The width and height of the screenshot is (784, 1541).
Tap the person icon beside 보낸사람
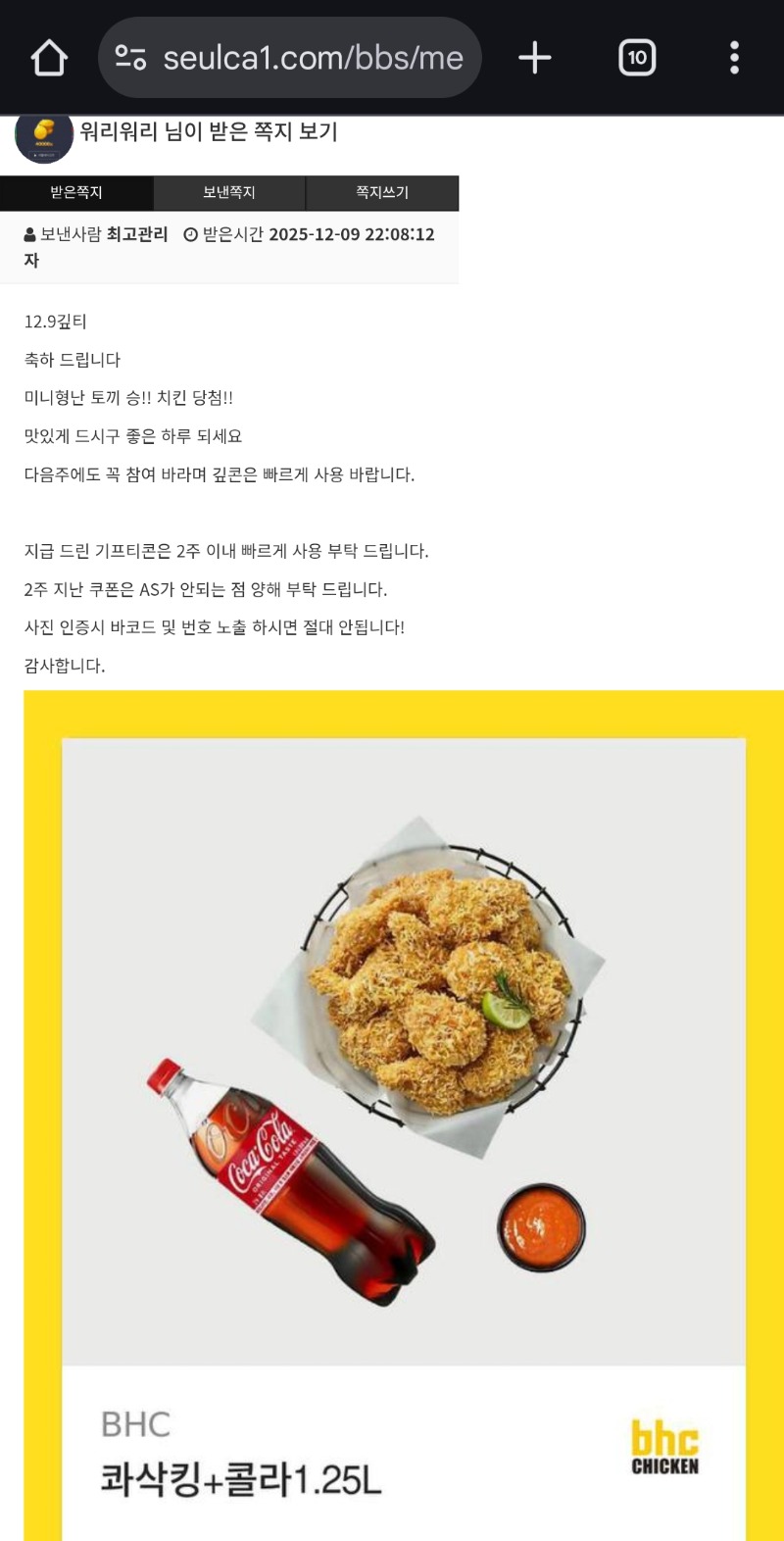[x=26, y=233]
